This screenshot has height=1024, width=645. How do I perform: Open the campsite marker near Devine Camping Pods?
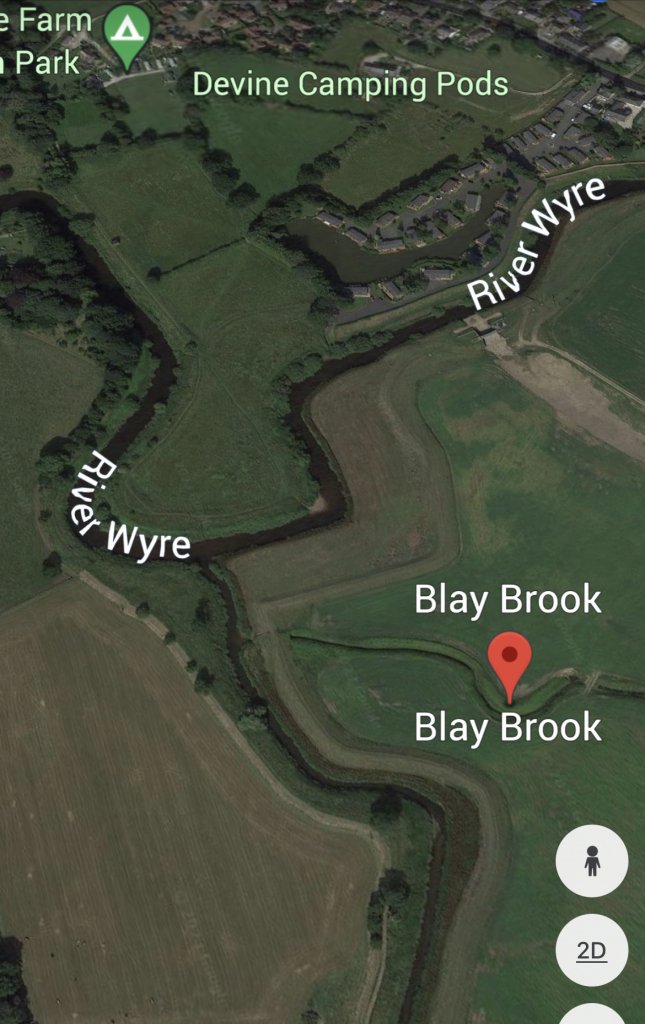(127, 30)
